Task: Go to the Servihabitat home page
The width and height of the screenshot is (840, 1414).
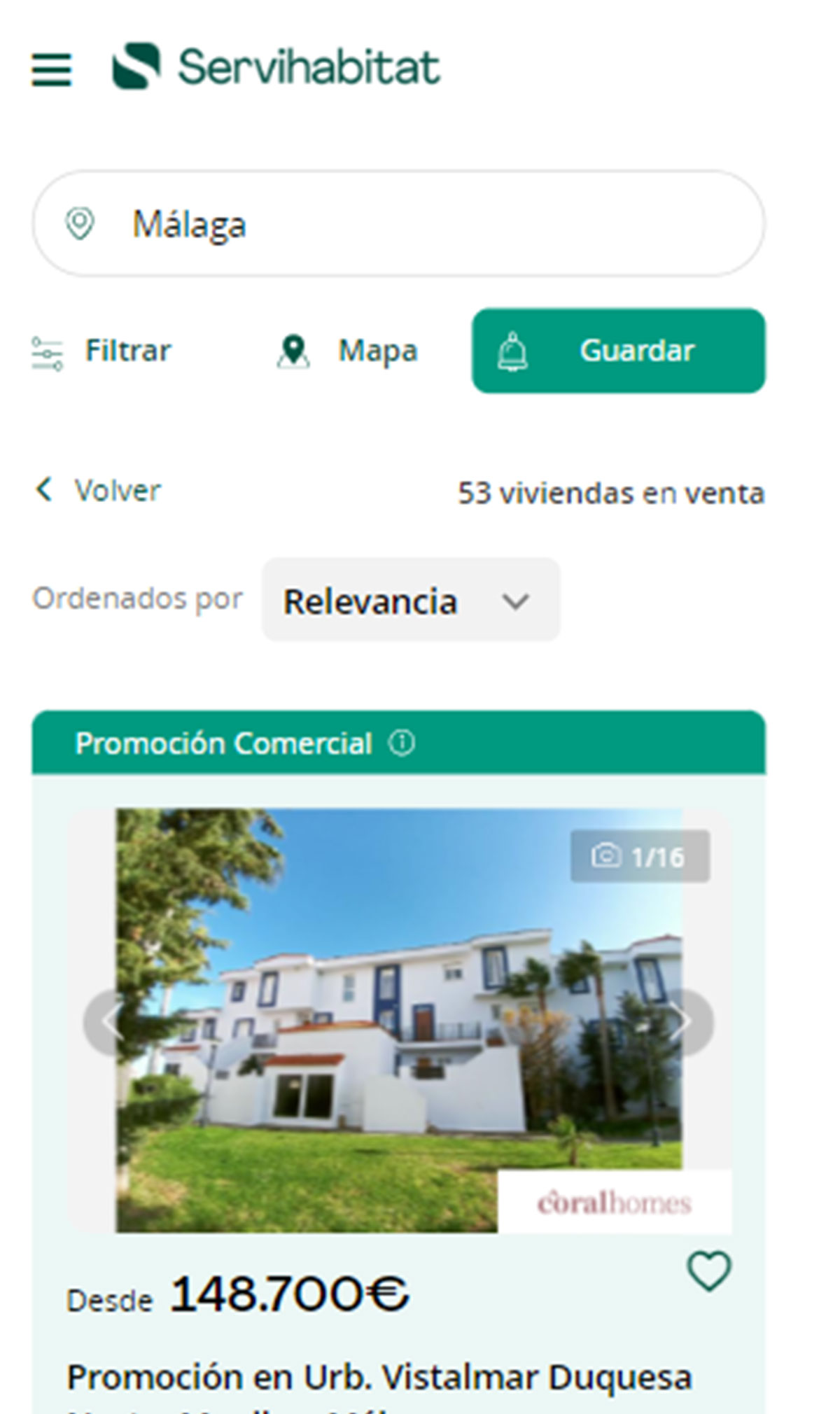Action: coord(276,67)
